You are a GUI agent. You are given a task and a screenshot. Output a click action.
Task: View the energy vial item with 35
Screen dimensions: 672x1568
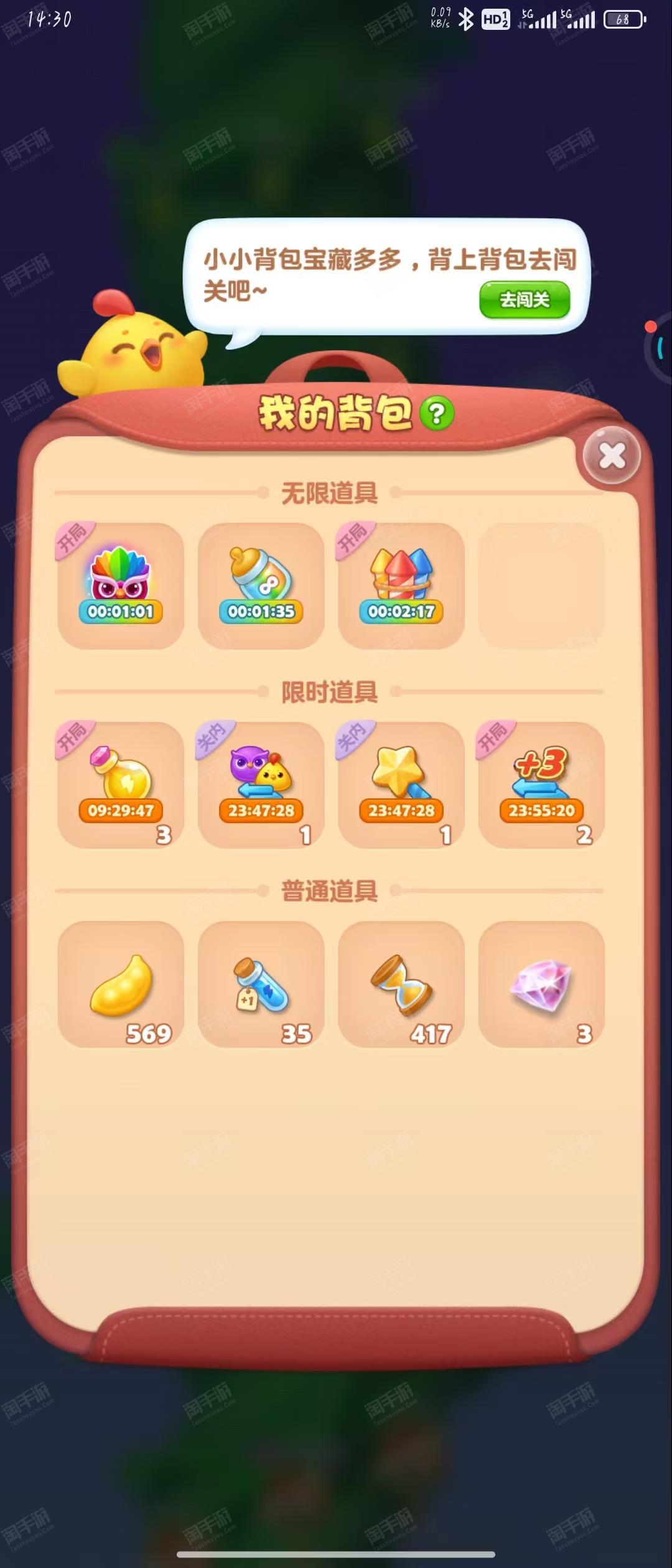click(x=261, y=984)
